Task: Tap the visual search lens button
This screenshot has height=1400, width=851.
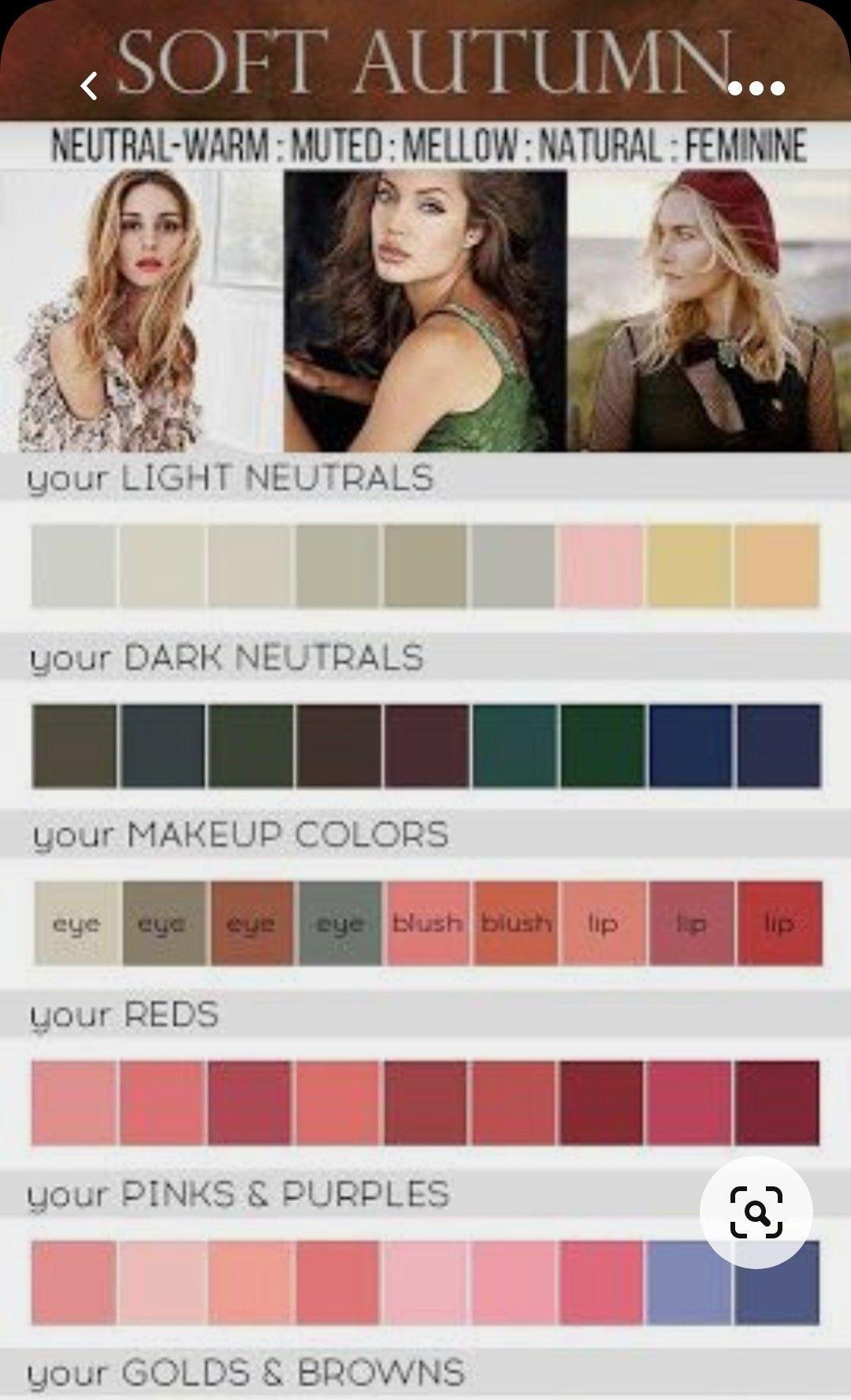Action: point(756,1212)
